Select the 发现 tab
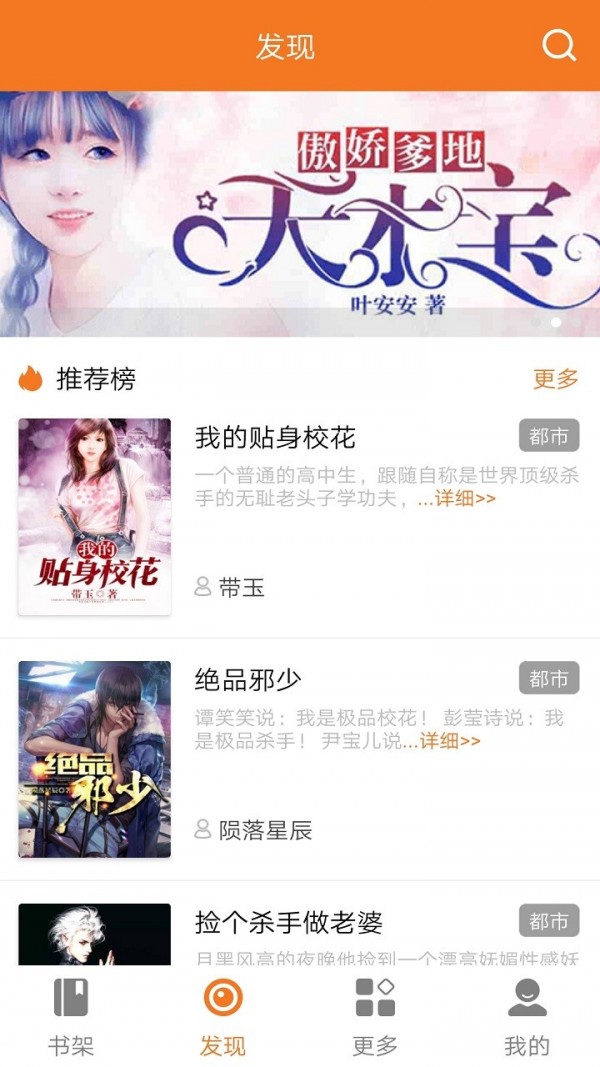Image resolution: width=600 pixels, height=1067 pixels. coord(223,1016)
